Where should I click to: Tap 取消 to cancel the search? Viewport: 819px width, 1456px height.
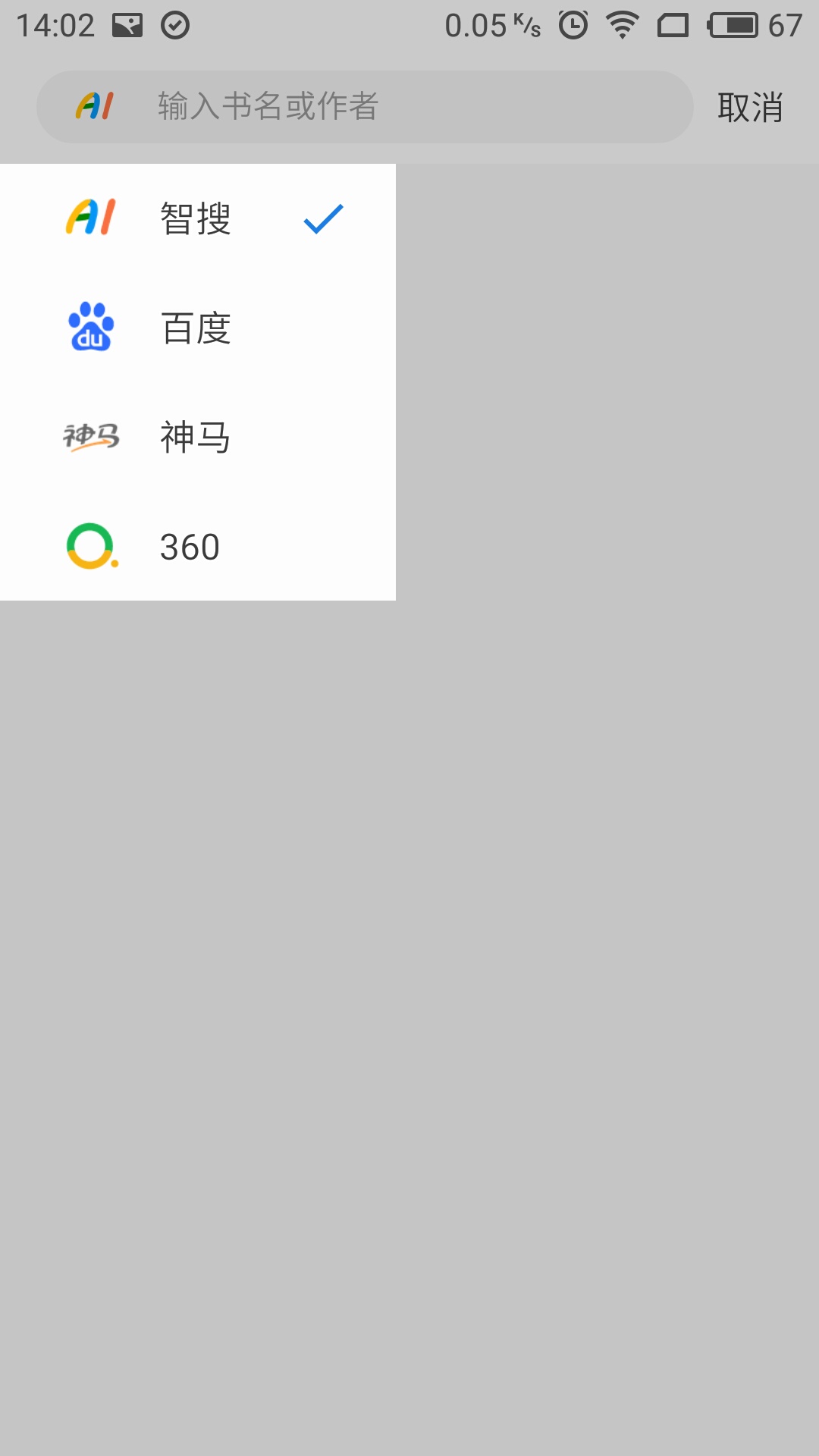tap(750, 107)
